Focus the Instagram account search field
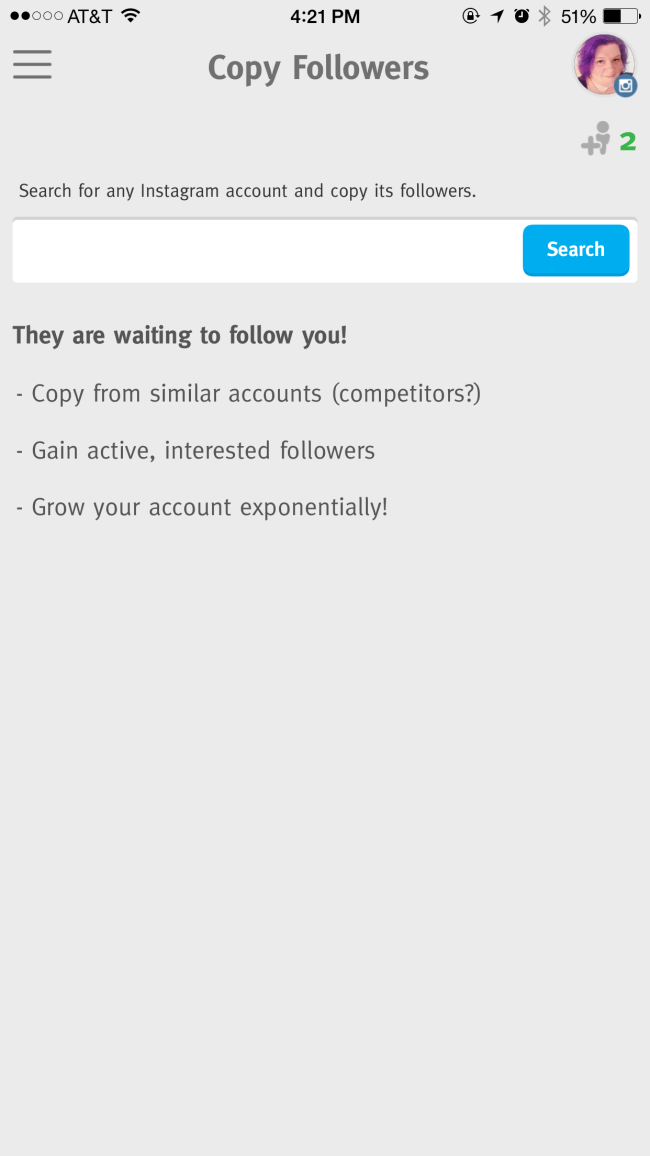Image resolution: width=650 pixels, height=1156 pixels. 268,251
